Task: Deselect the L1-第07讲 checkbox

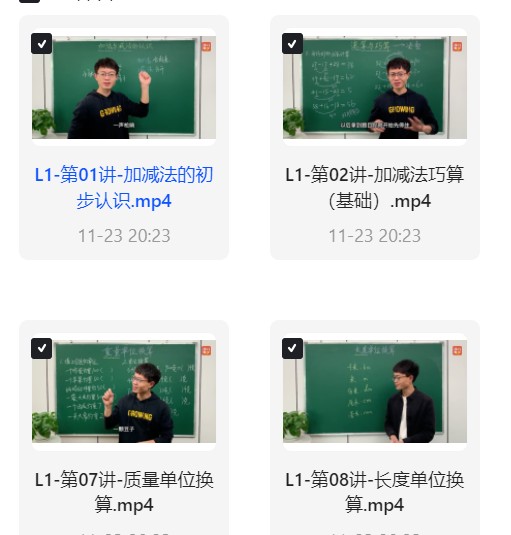Action: (41, 348)
